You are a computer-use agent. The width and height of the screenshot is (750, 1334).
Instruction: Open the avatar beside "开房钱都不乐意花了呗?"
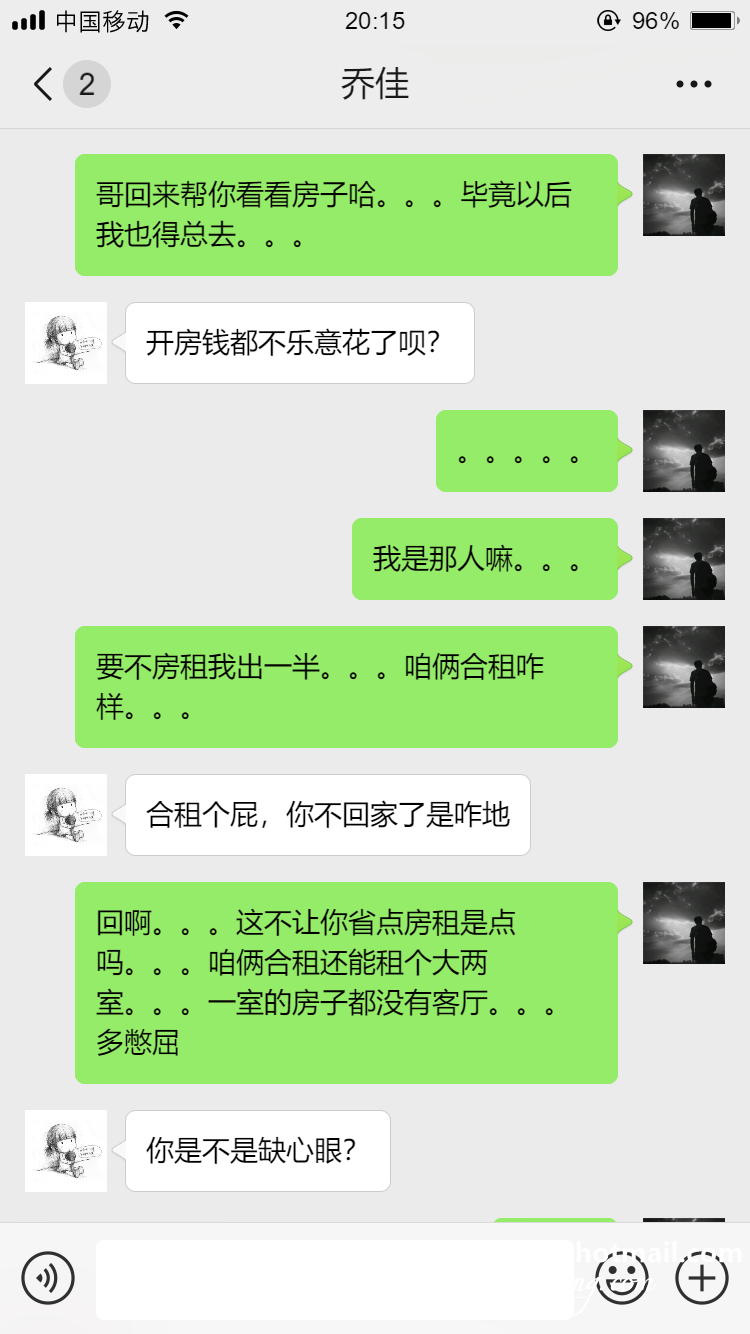[66, 343]
